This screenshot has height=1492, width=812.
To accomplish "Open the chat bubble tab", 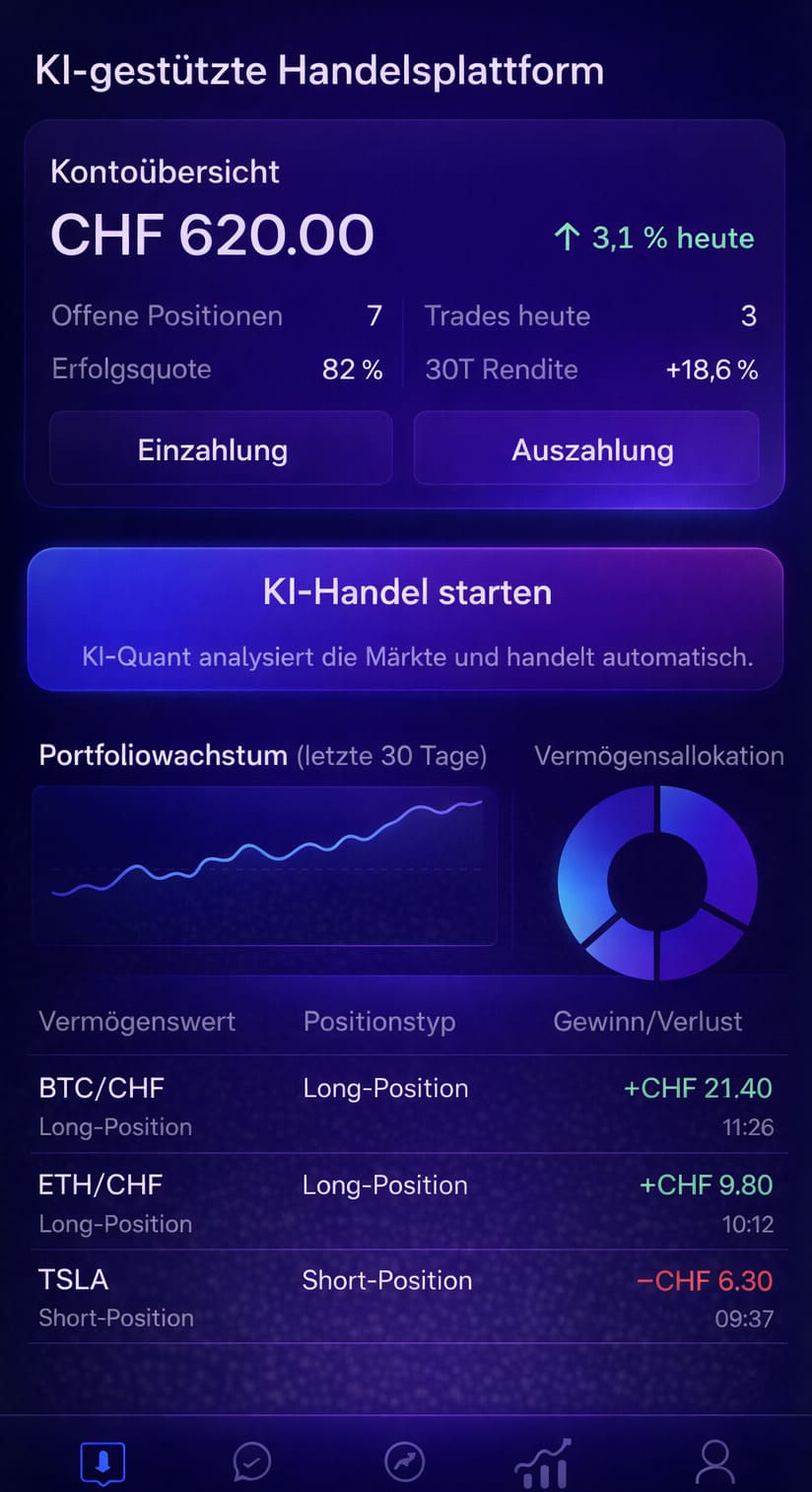I will 252,1461.
